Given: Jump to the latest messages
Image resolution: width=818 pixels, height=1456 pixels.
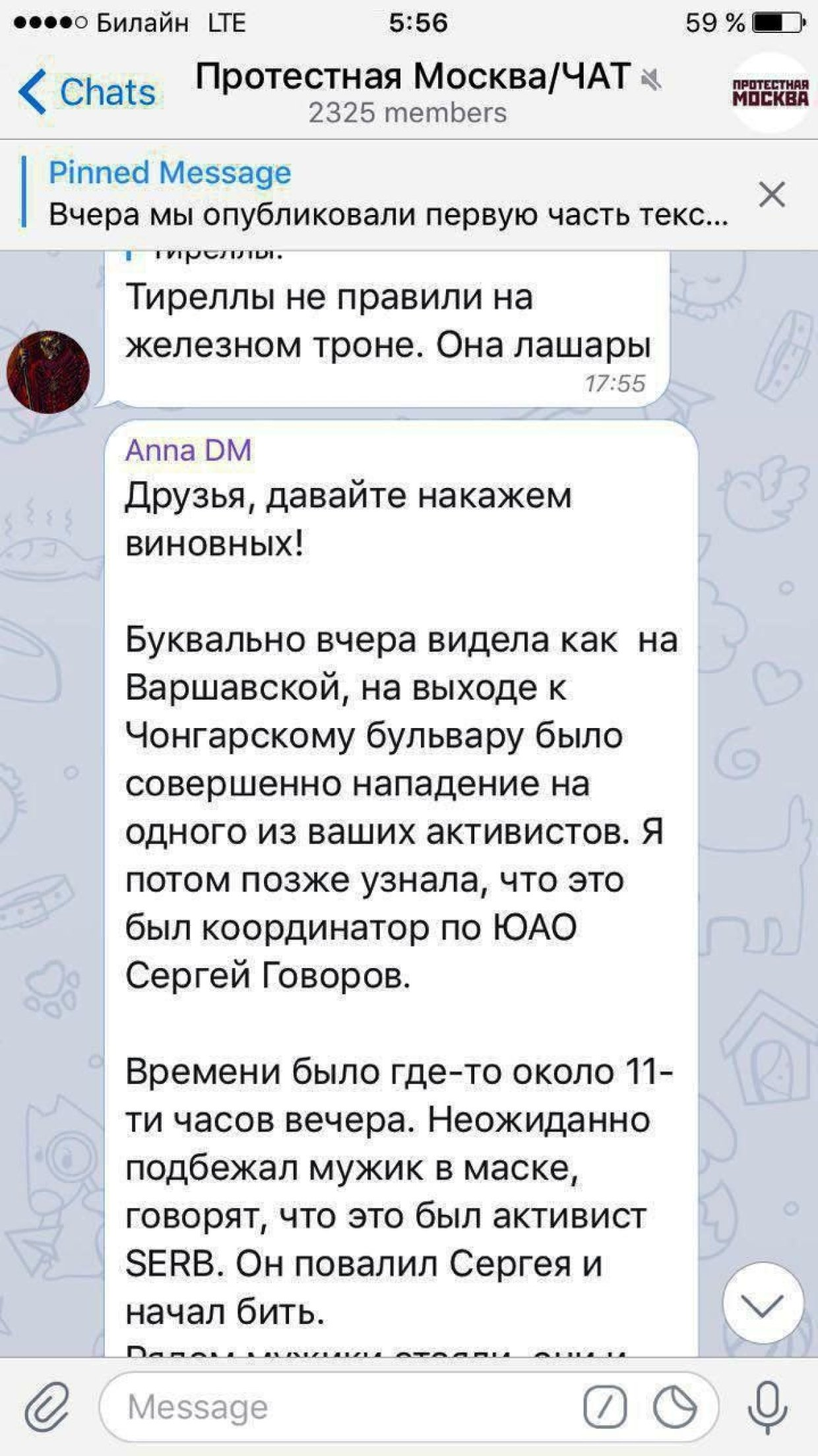Looking at the screenshot, I should pos(763,1303).
